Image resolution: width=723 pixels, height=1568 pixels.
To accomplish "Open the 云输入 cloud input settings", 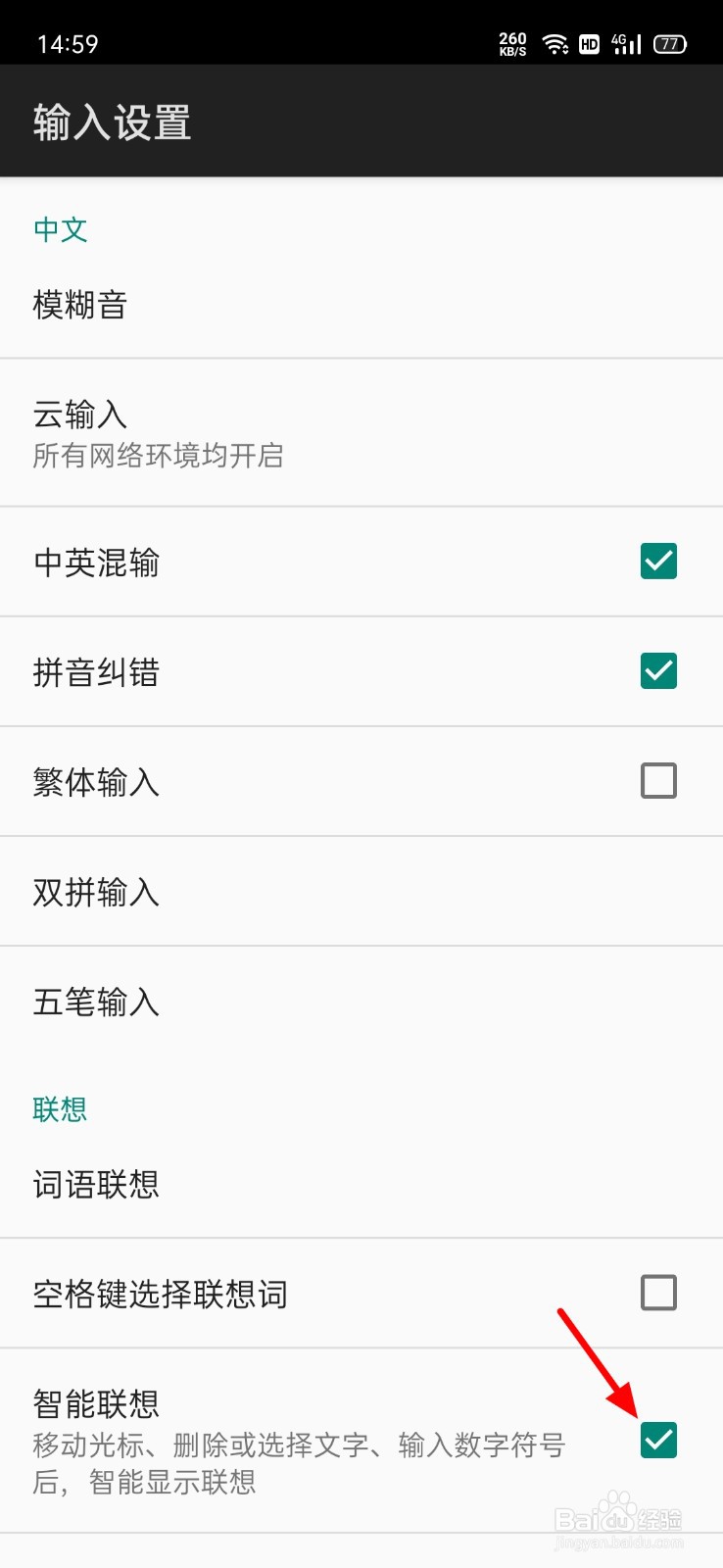I will click(361, 431).
